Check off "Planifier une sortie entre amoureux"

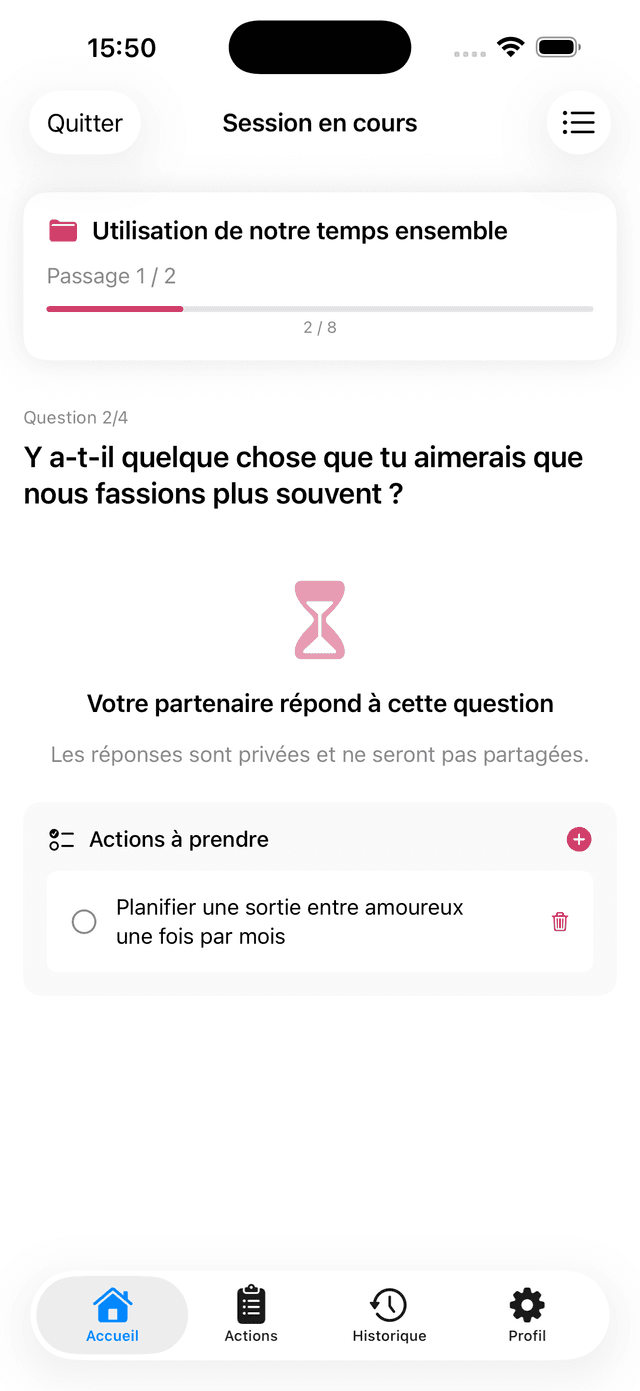point(84,922)
